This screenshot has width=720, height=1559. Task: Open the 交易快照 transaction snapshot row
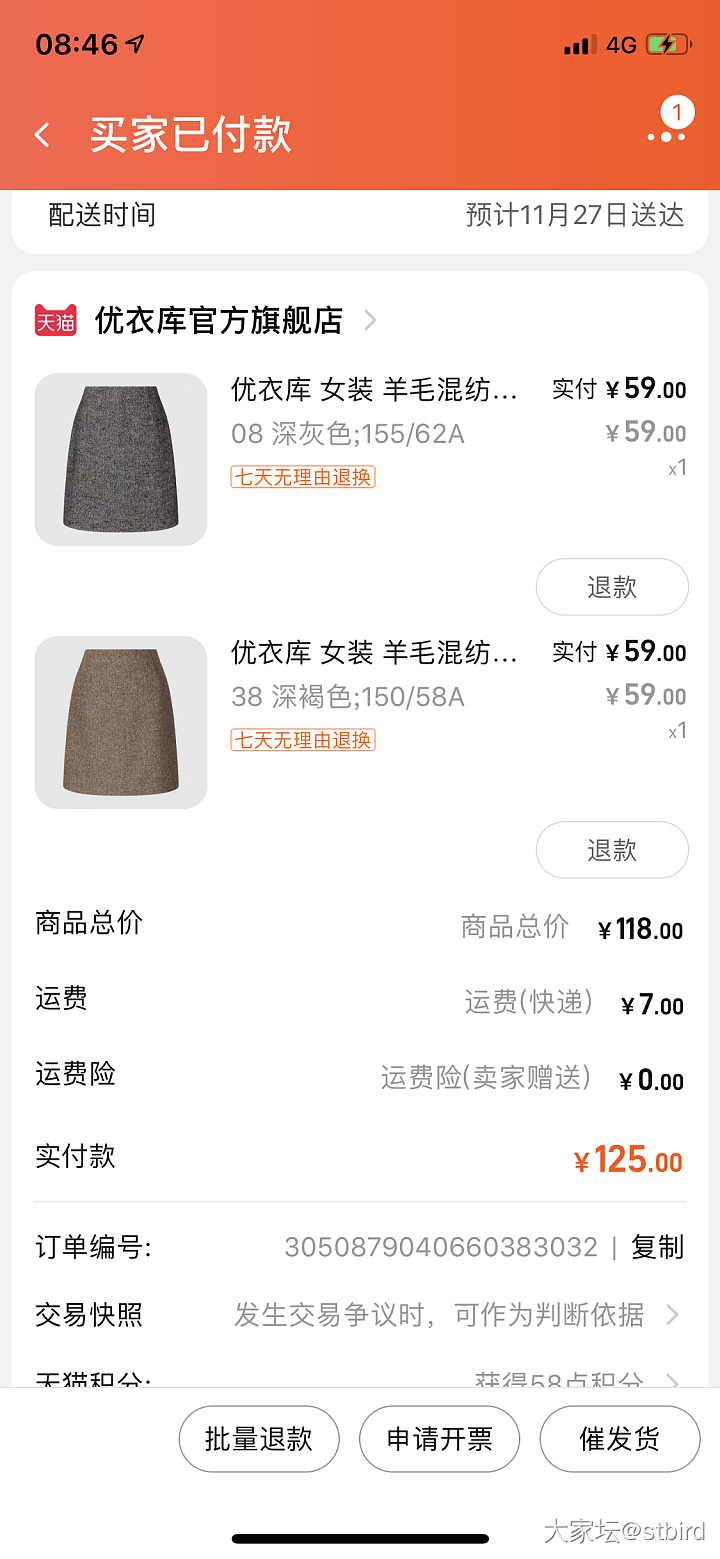coord(360,1314)
